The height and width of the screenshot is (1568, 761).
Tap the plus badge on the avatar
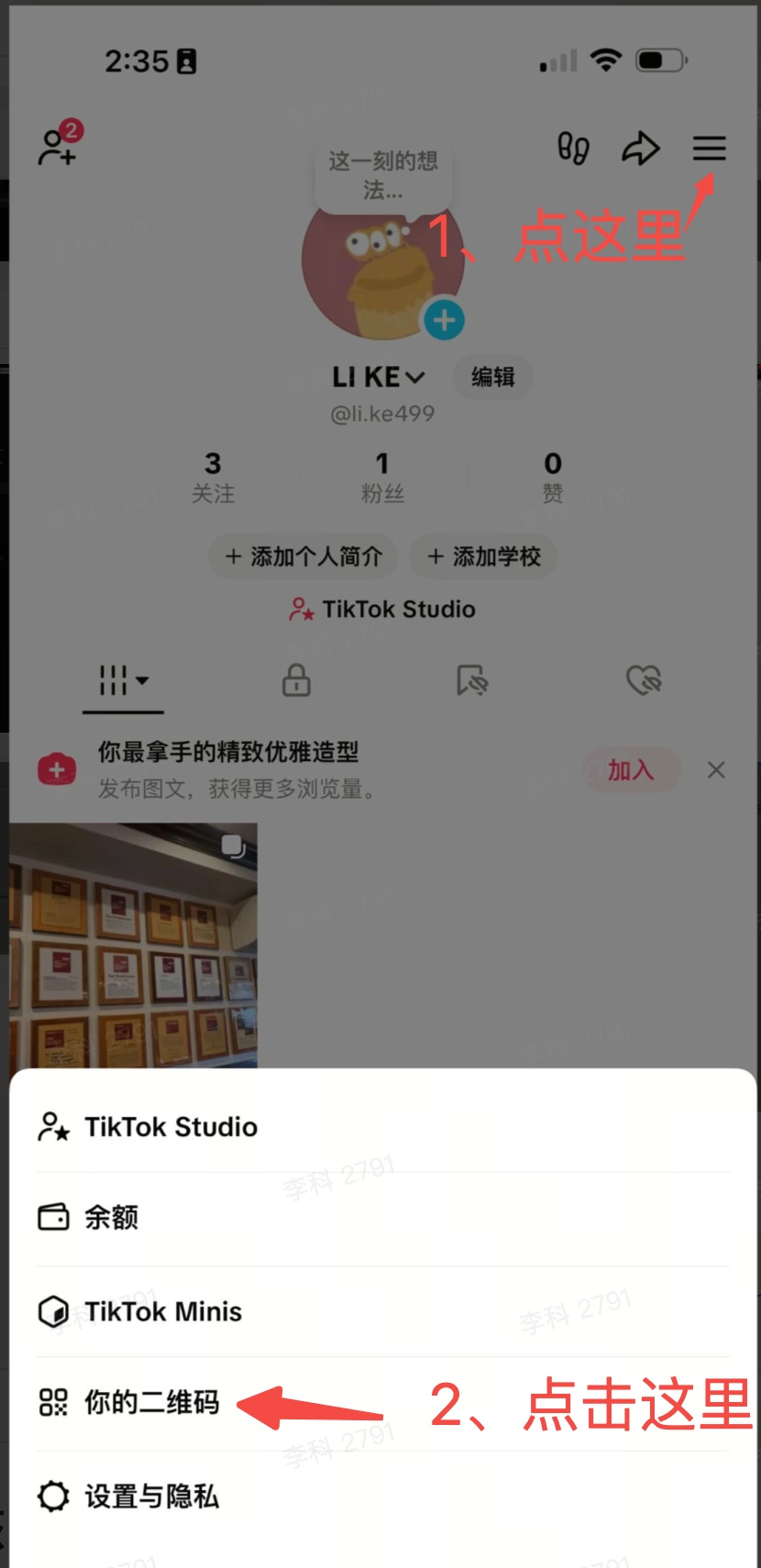[x=444, y=321]
